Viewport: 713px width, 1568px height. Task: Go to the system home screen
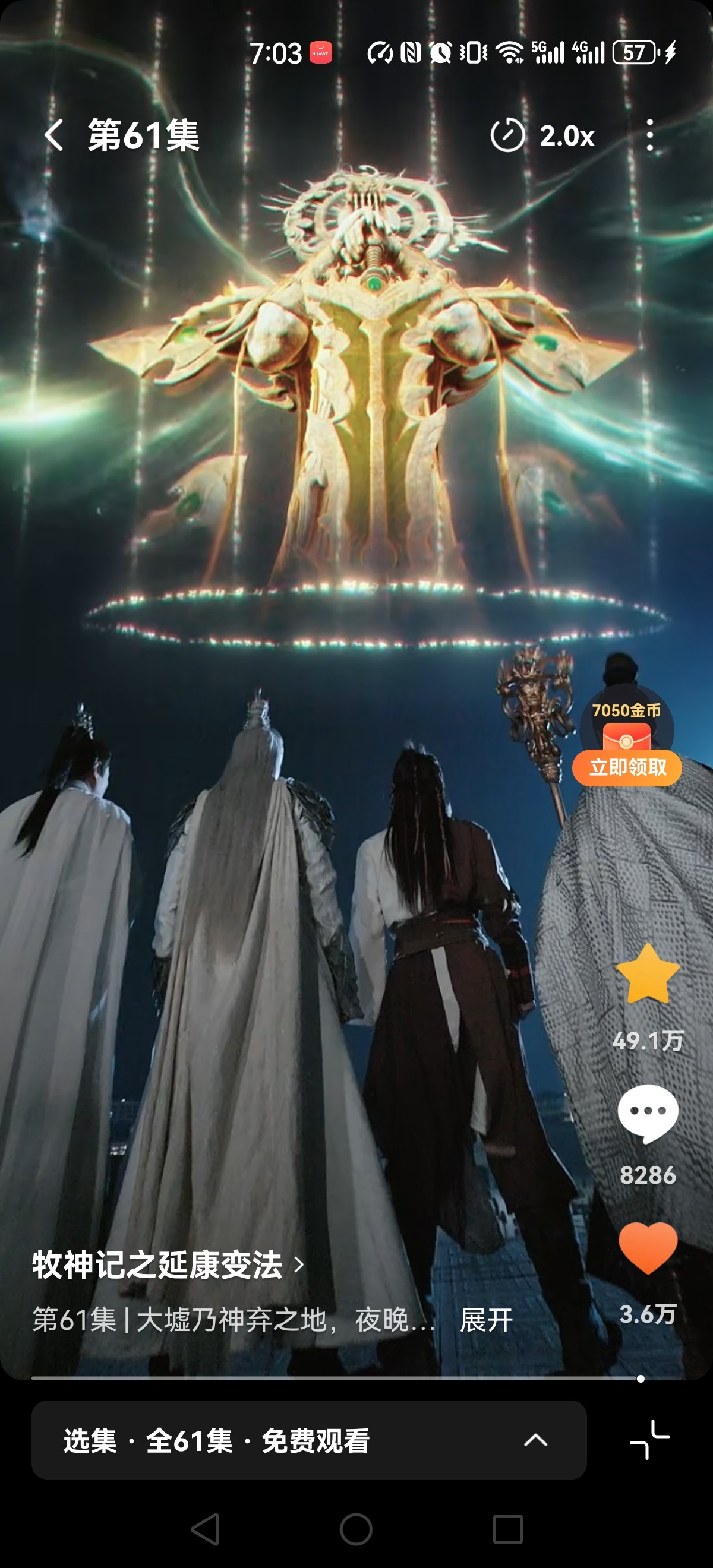pyautogui.click(x=356, y=1529)
